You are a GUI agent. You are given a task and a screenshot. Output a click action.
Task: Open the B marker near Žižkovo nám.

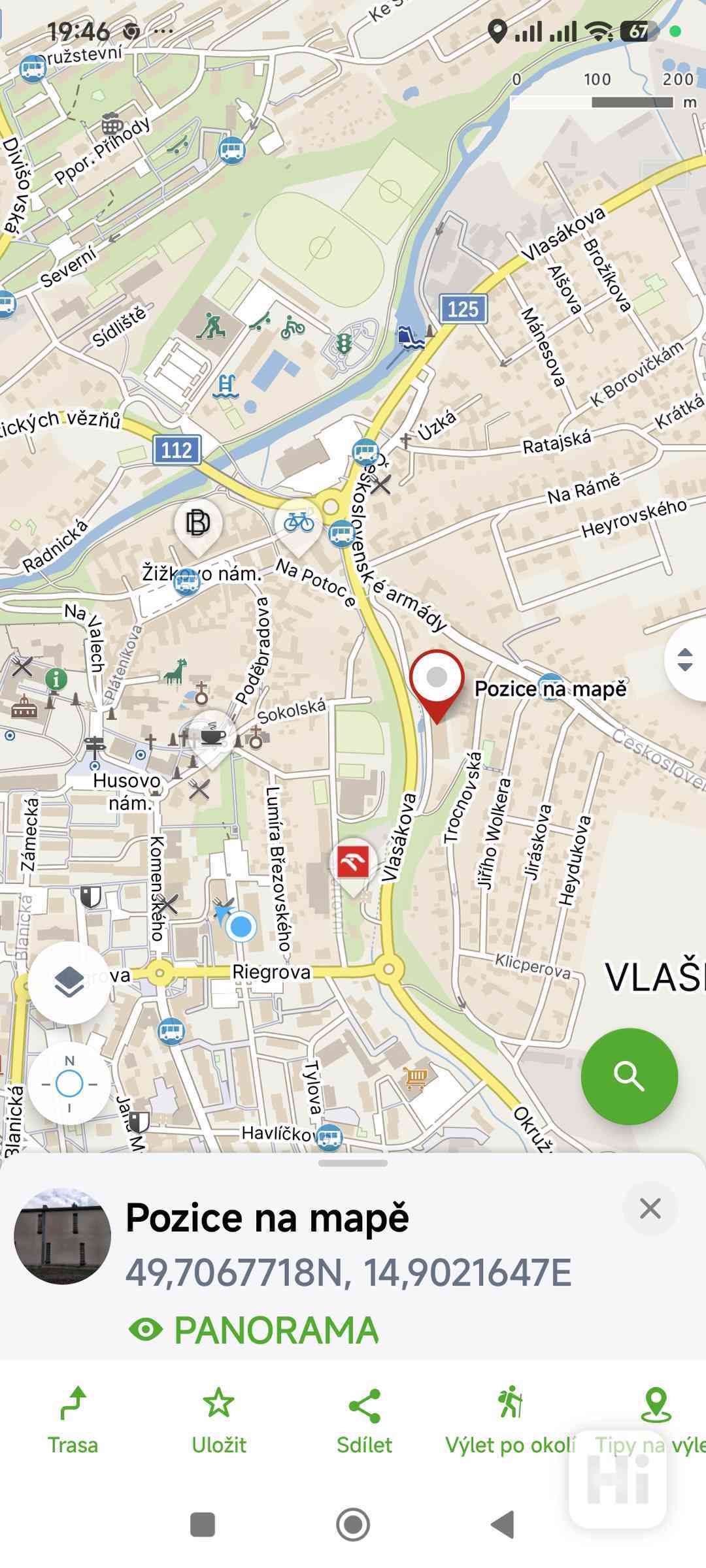click(x=197, y=524)
